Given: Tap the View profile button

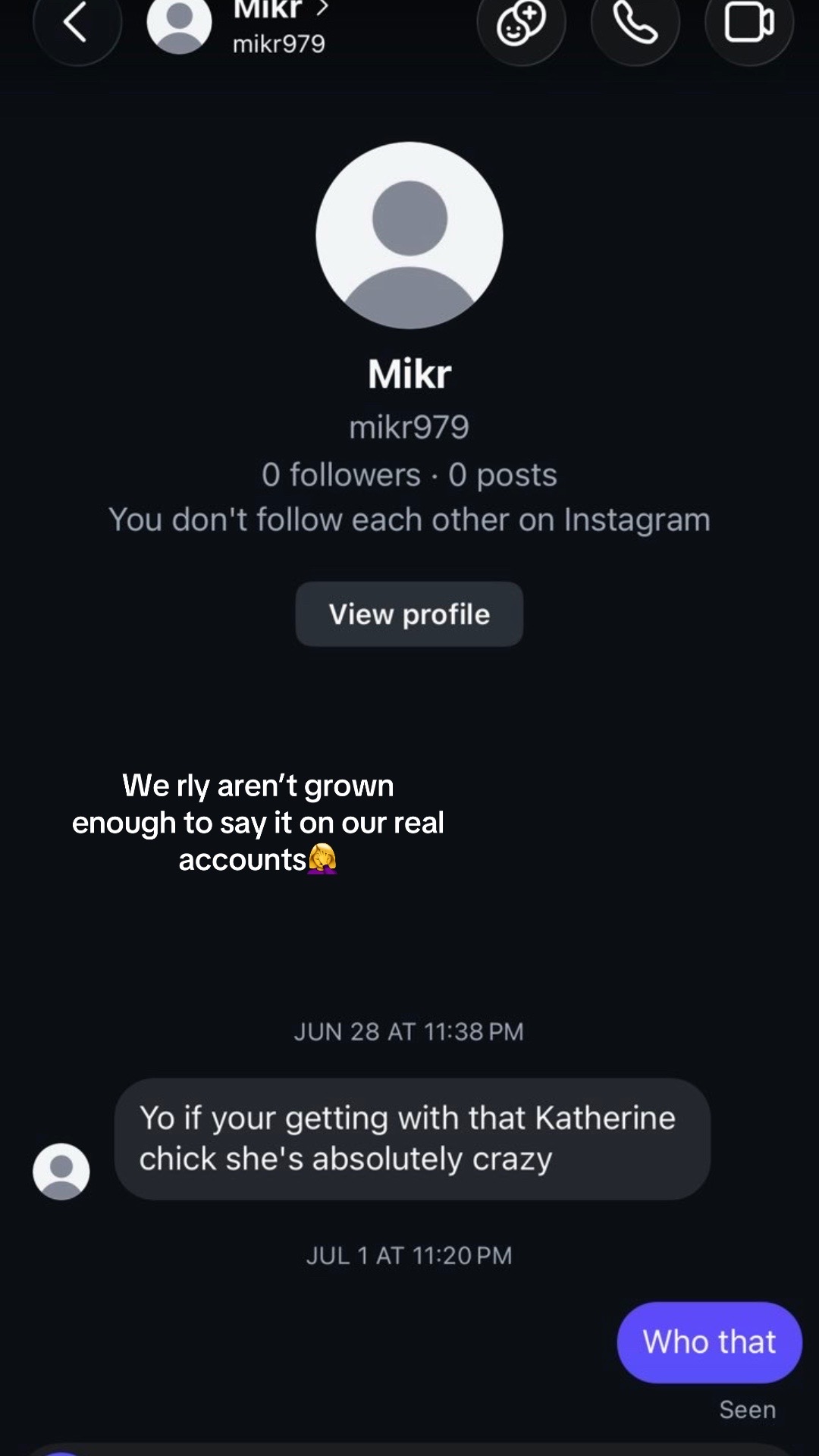Looking at the screenshot, I should pyautogui.click(x=409, y=614).
